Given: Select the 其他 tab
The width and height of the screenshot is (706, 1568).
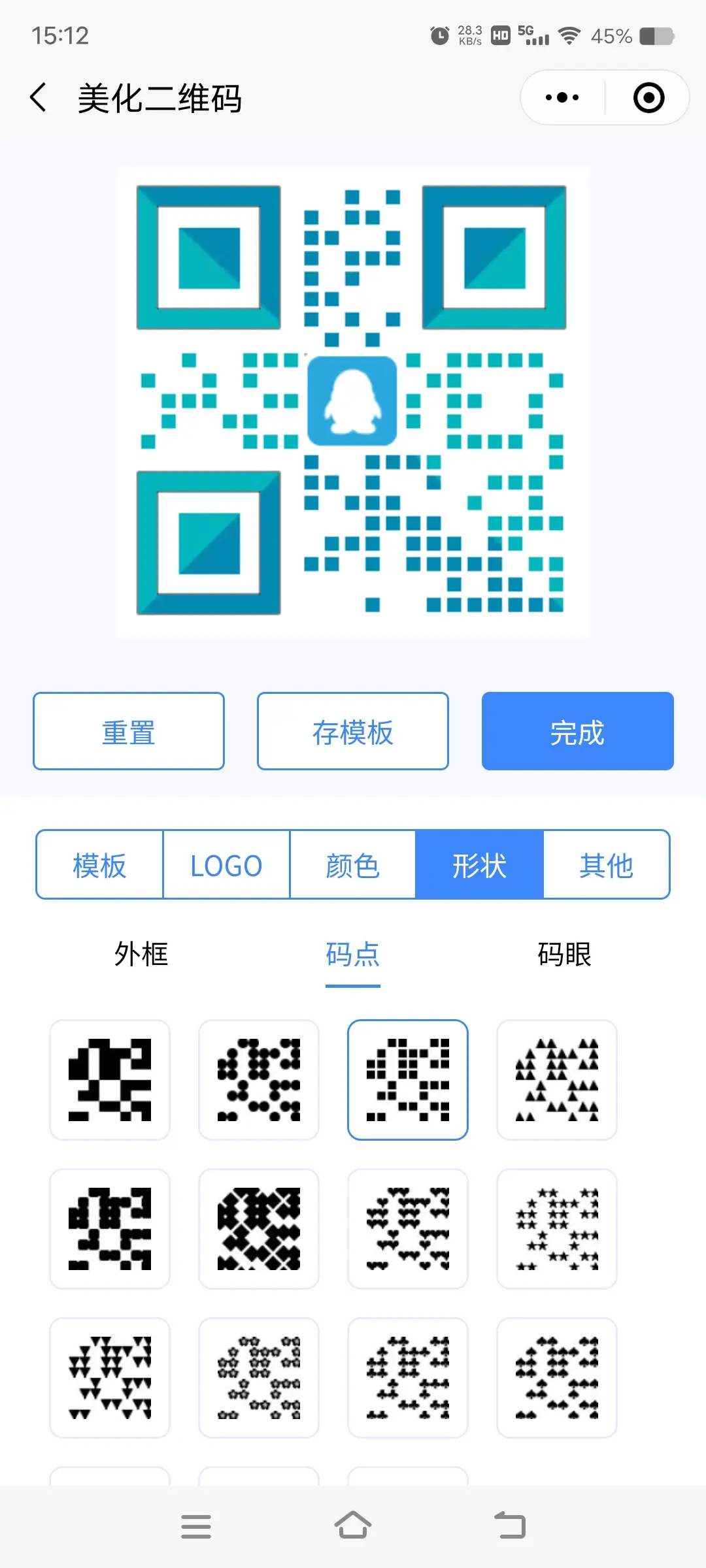Looking at the screenshot, I should pyautogui.click(x=606, y=865).
